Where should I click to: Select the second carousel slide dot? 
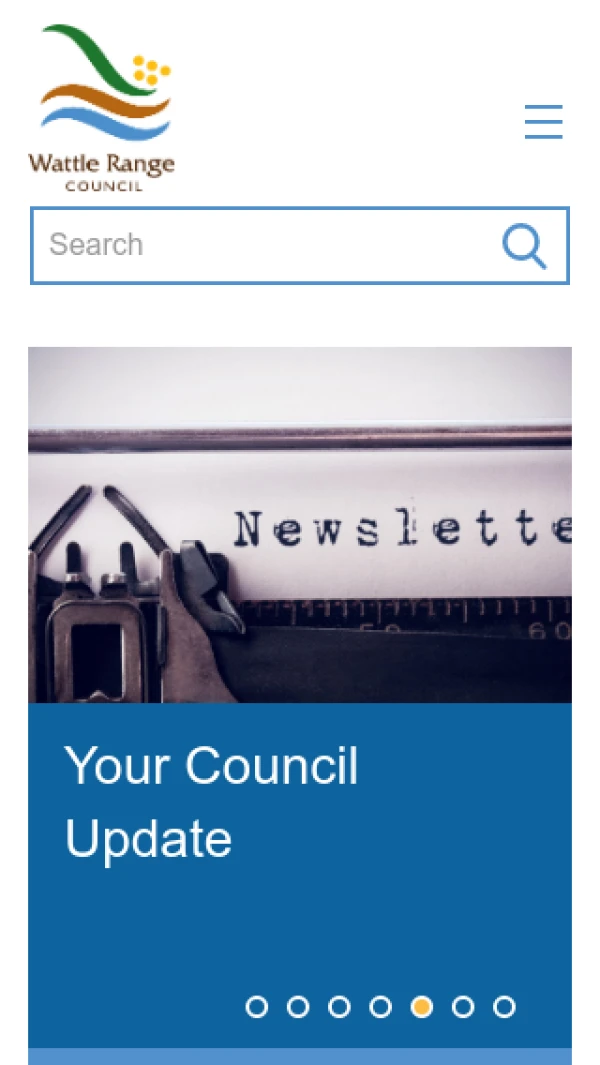point(298,1007)
